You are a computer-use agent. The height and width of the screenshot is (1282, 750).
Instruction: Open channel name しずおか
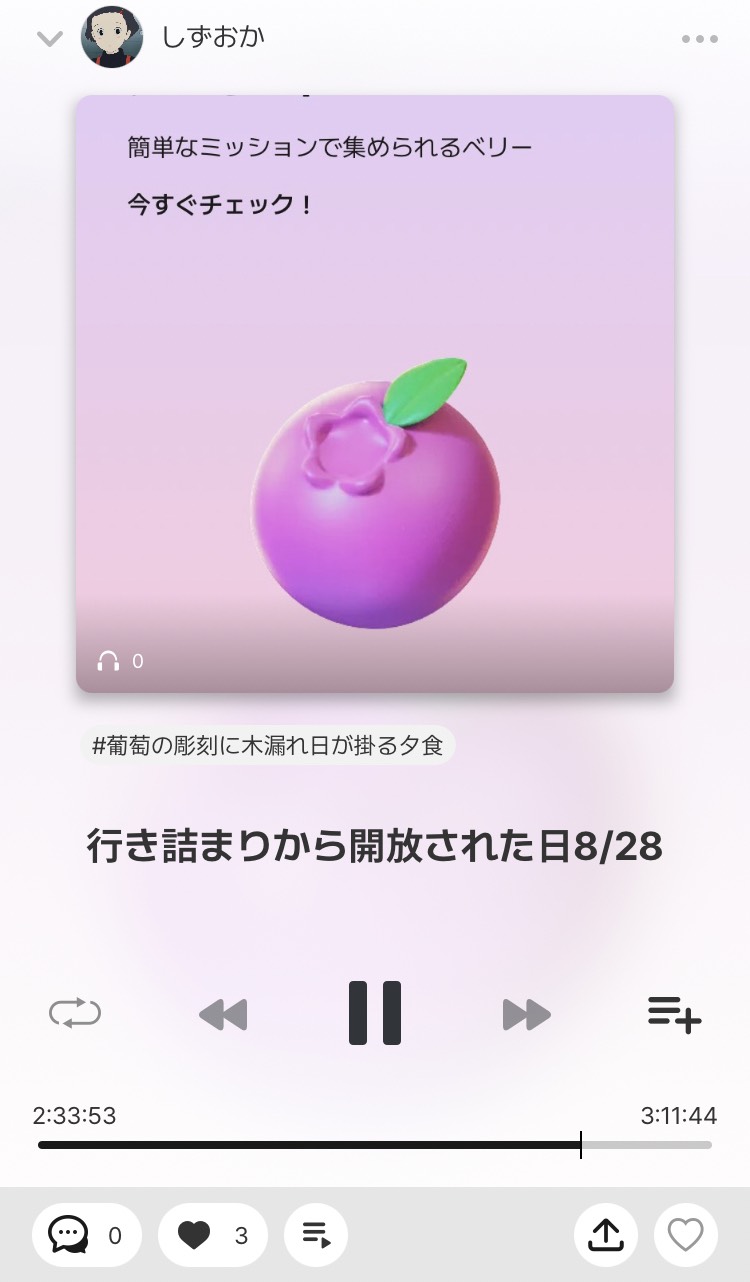(x=212, y=38)
